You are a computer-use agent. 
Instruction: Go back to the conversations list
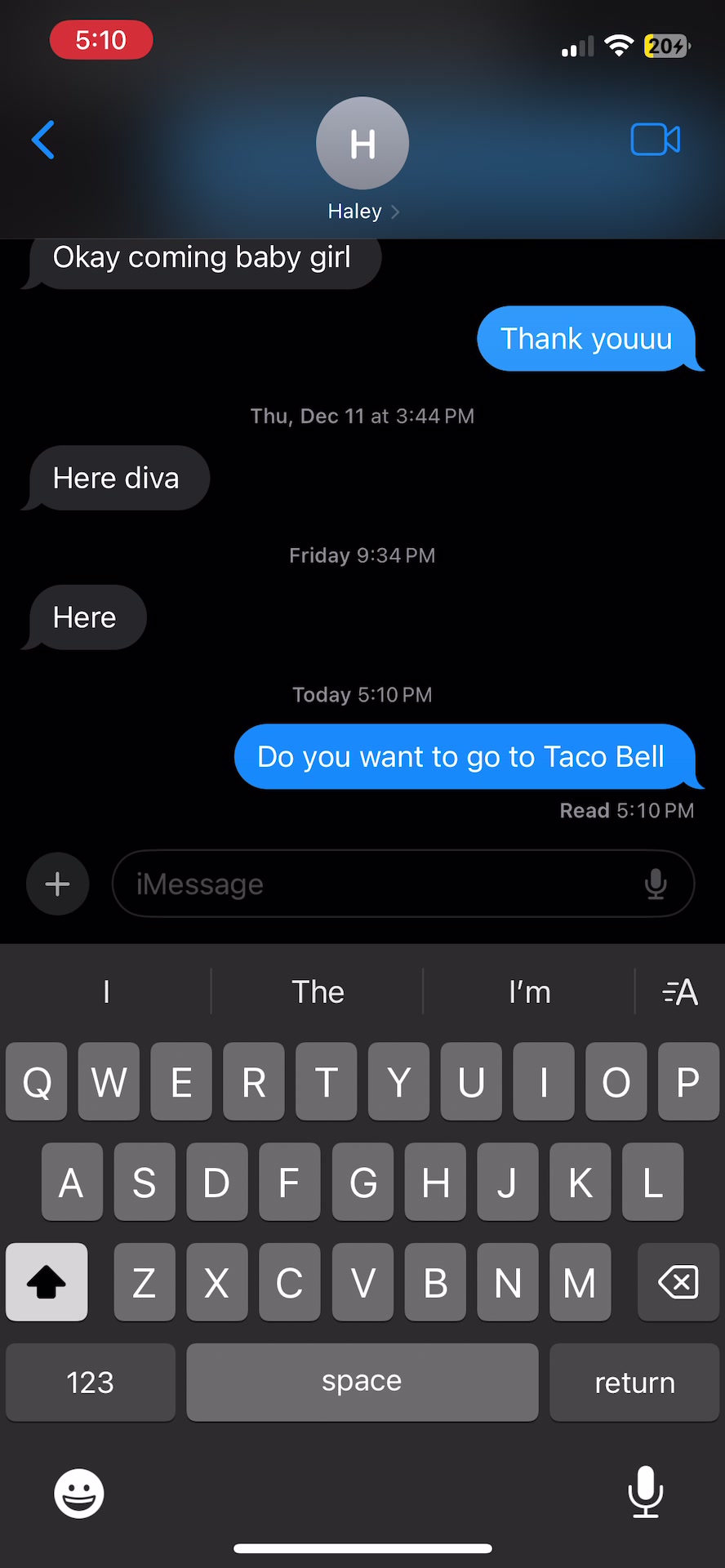pyautogui.click(x=43, y=140)
